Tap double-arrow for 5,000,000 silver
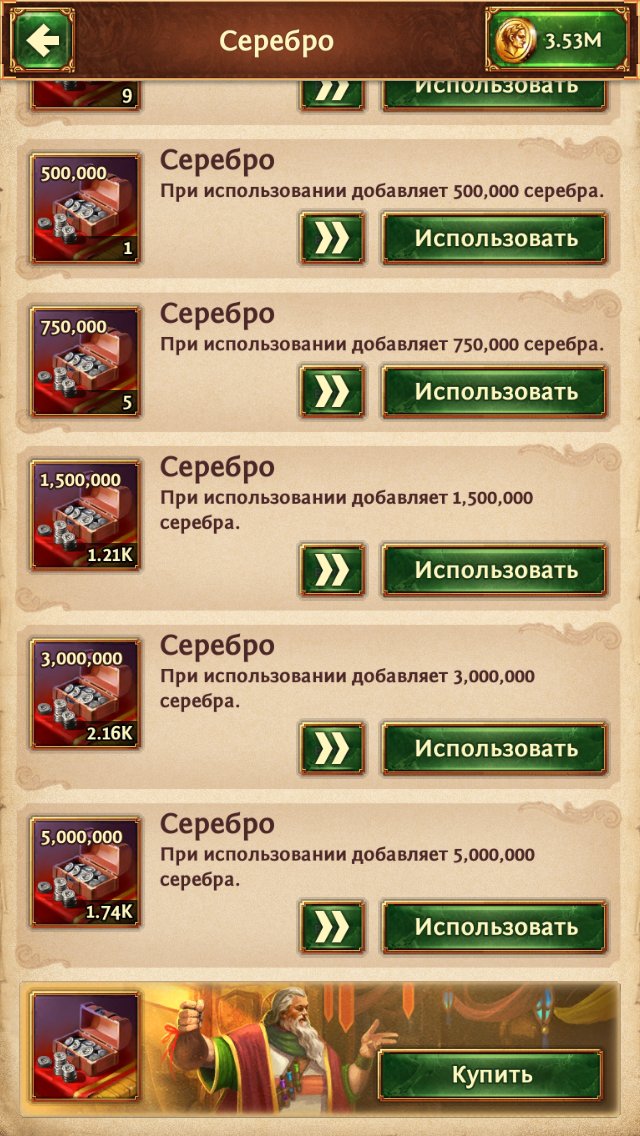 pos(332,927)
